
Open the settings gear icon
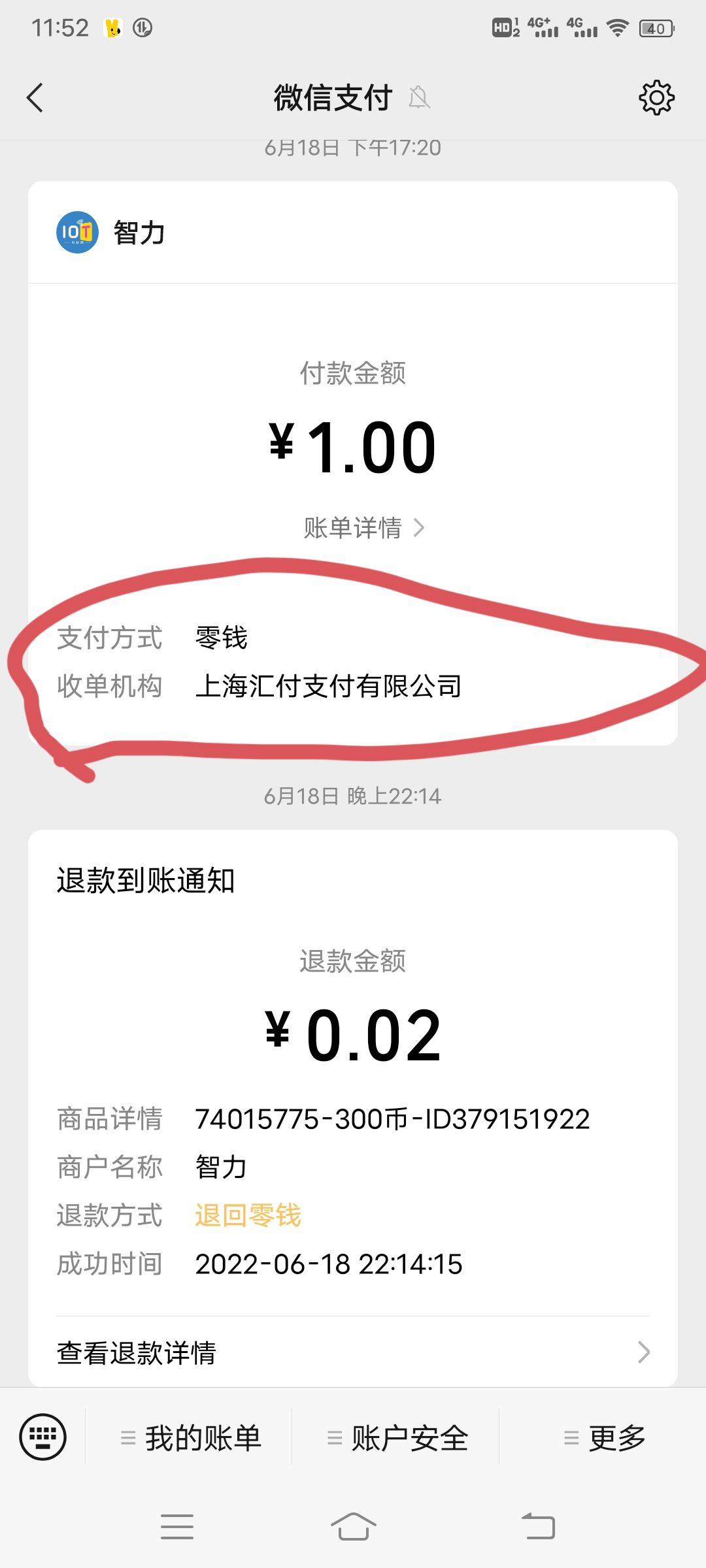[656, 98]
